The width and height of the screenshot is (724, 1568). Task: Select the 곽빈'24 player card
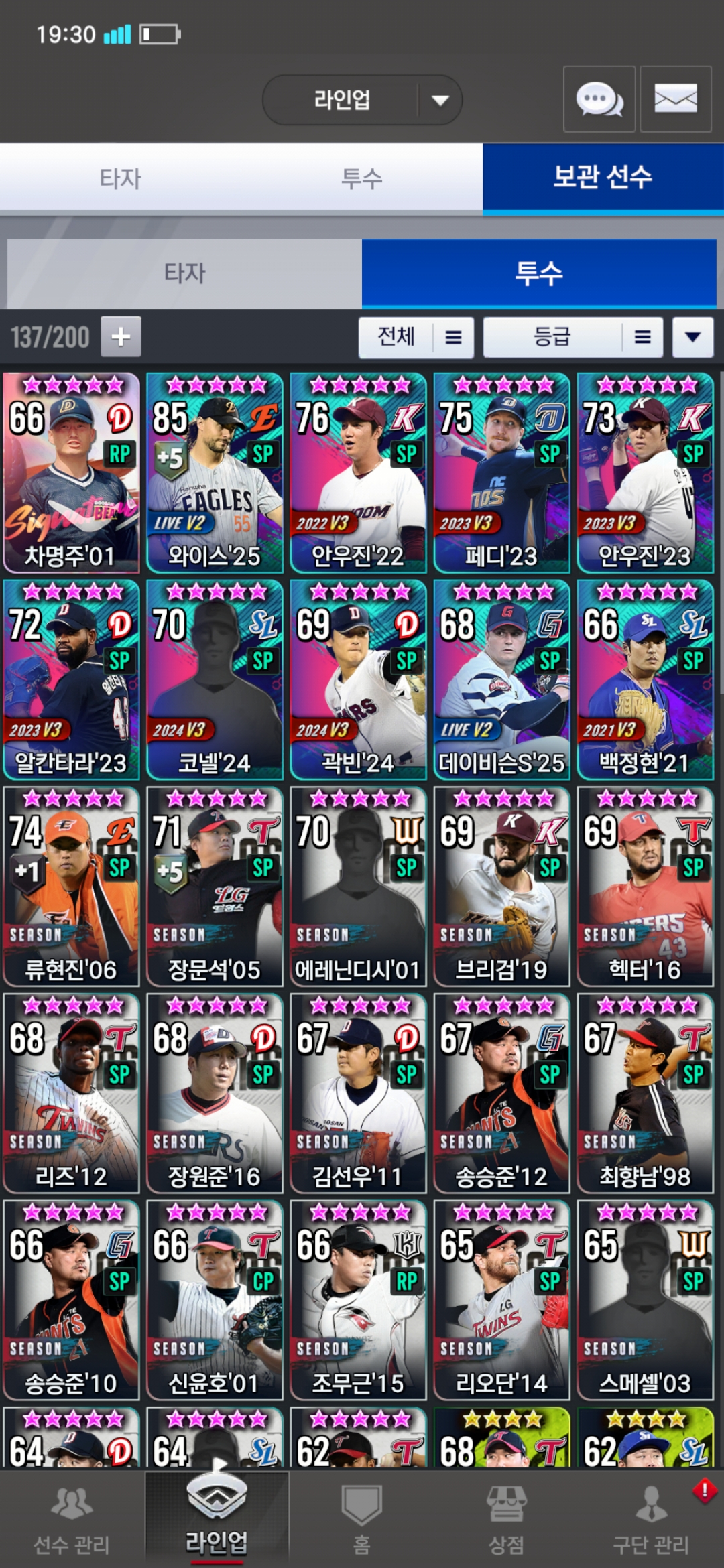coord(358,679)
